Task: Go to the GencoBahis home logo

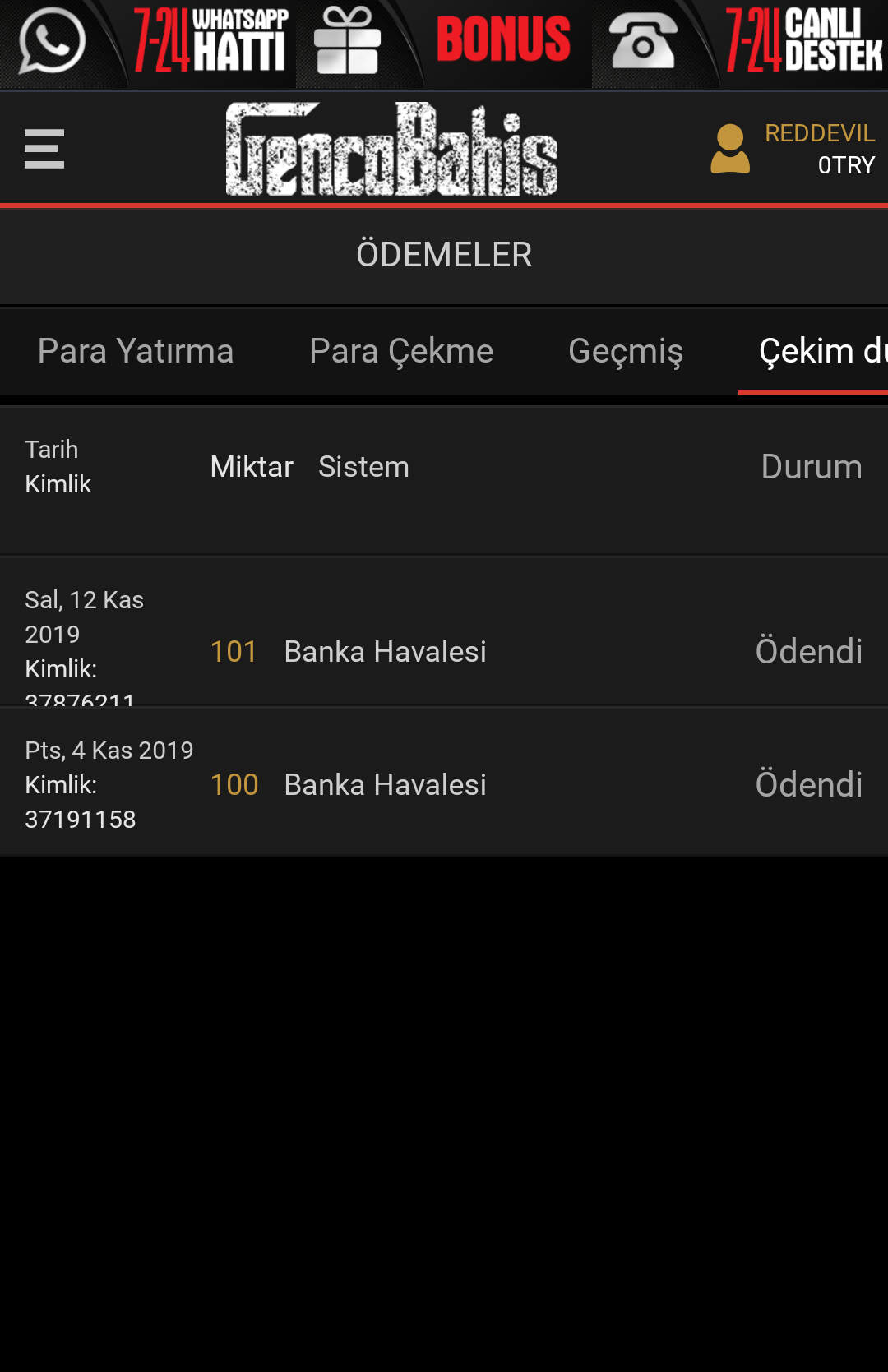Action: [x=391, y=149]
